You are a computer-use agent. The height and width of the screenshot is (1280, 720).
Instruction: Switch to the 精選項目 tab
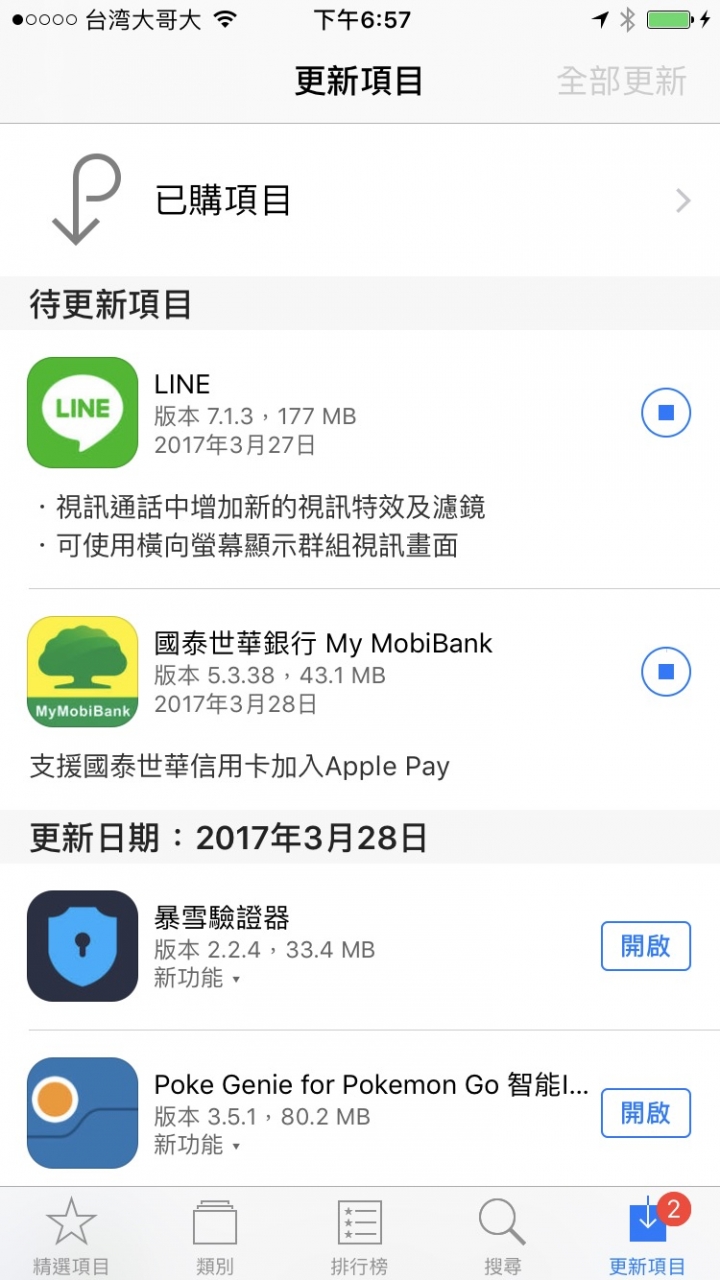click(71, 1235)
